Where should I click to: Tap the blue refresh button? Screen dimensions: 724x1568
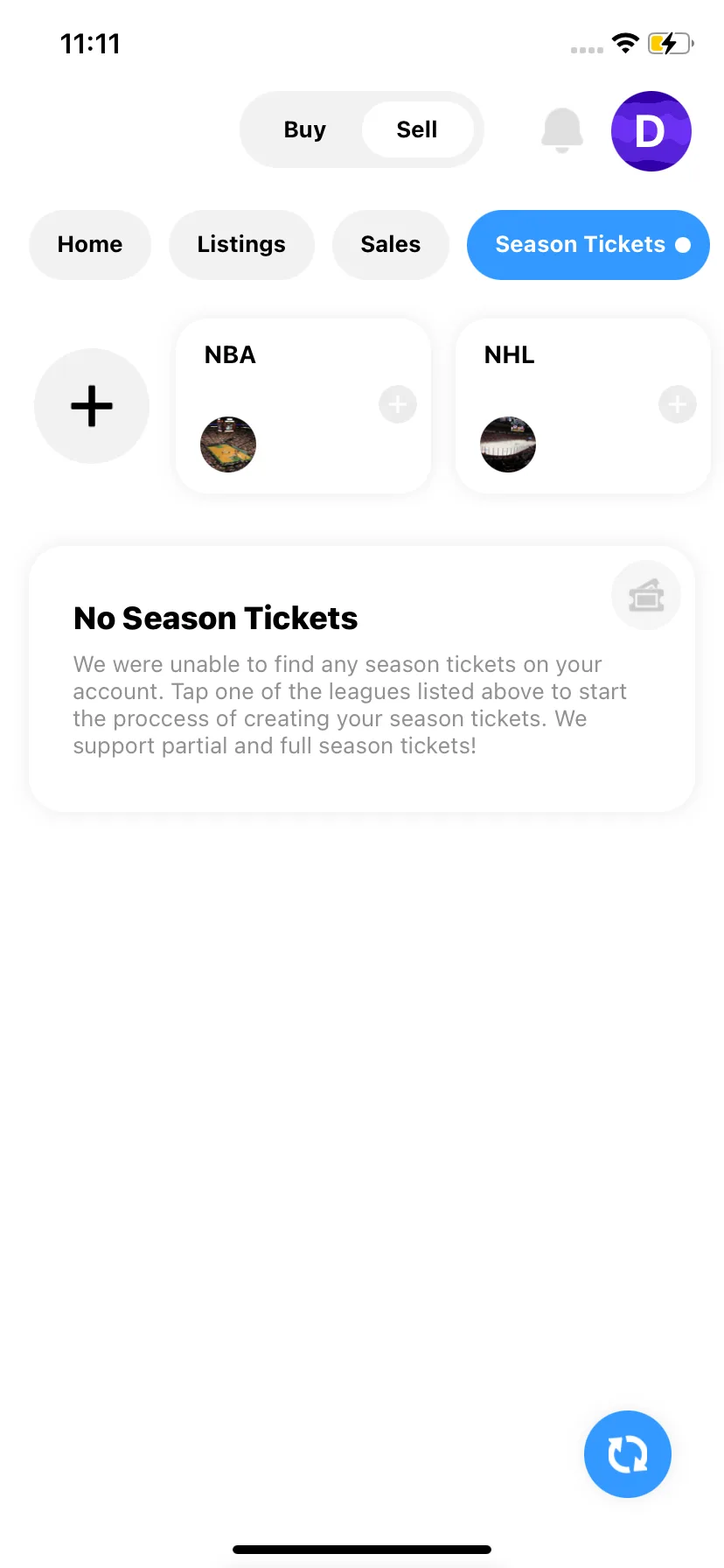[x=627, y=1454]
